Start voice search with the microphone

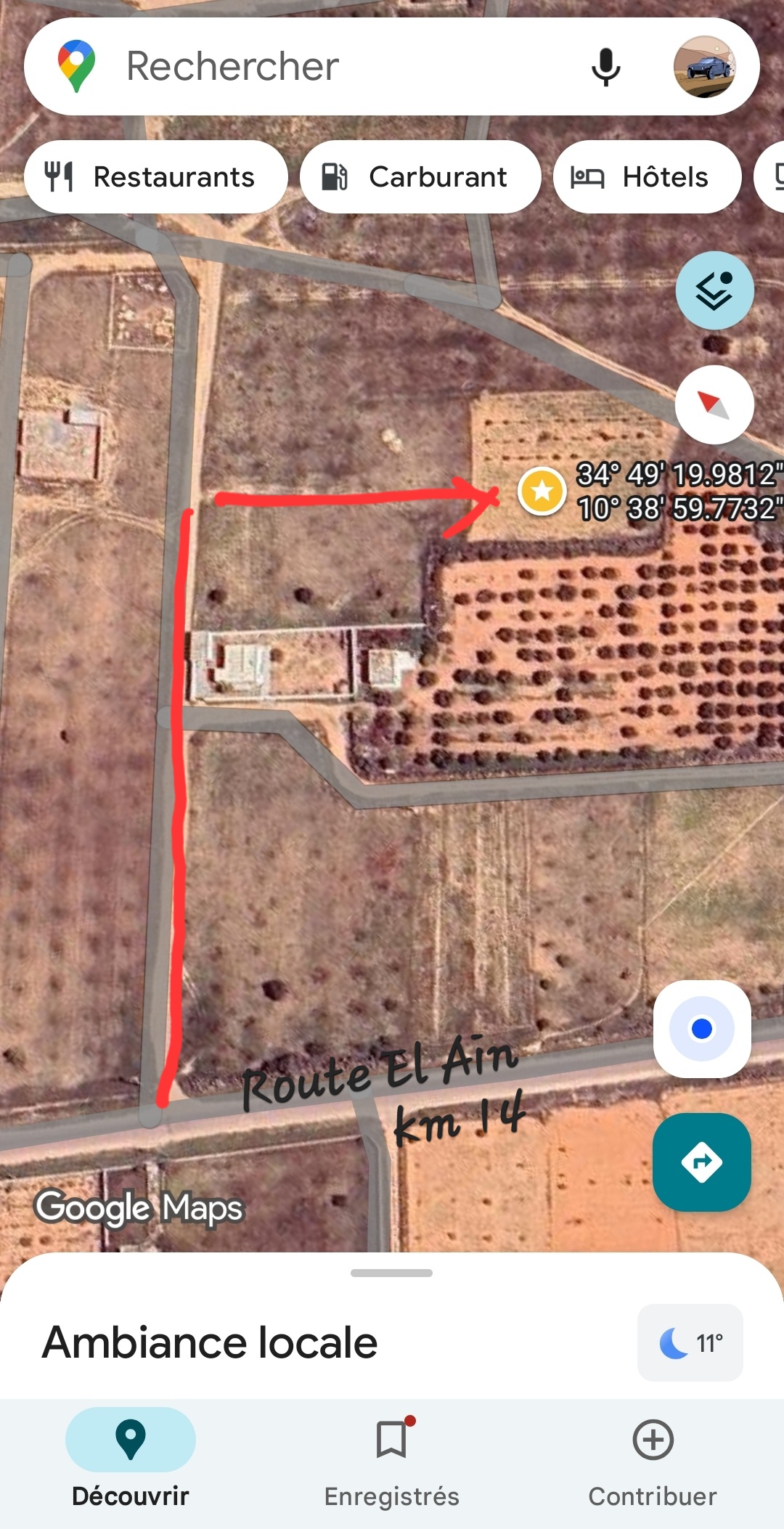[606, 66]
